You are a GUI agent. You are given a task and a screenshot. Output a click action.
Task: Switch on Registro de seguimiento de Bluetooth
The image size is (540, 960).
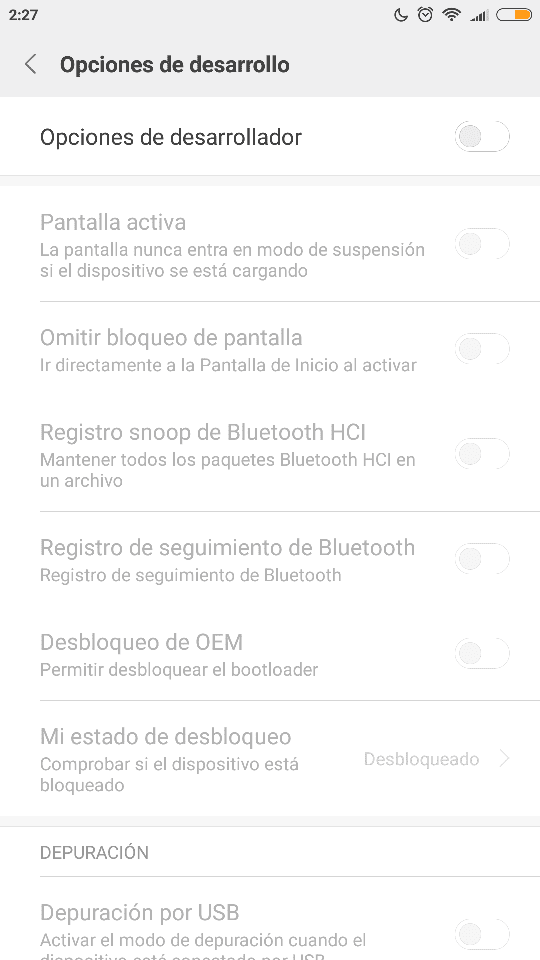coord(482,559)
